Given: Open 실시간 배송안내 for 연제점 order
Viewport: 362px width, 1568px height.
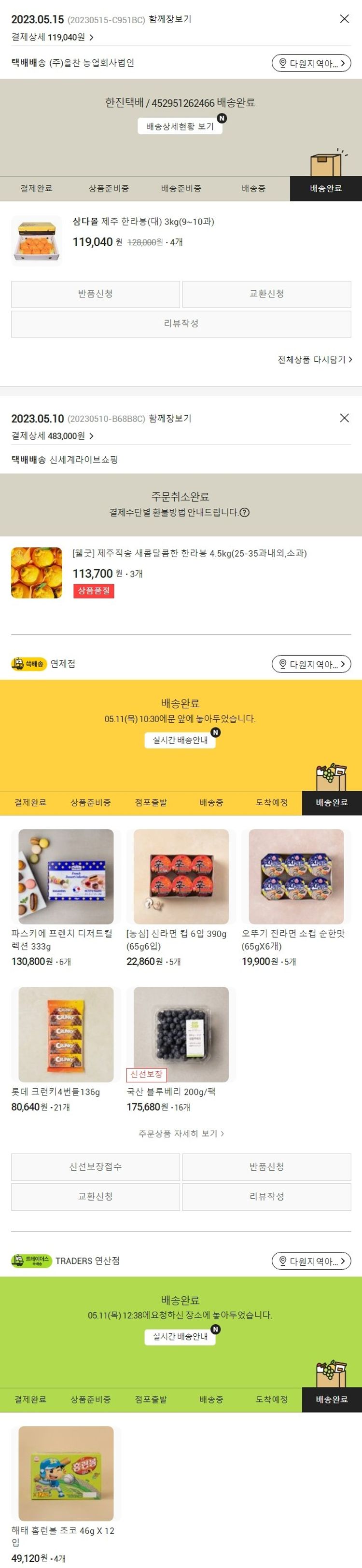Looking at the screenshot, I should pyautogui.click(x=180, y=740).
